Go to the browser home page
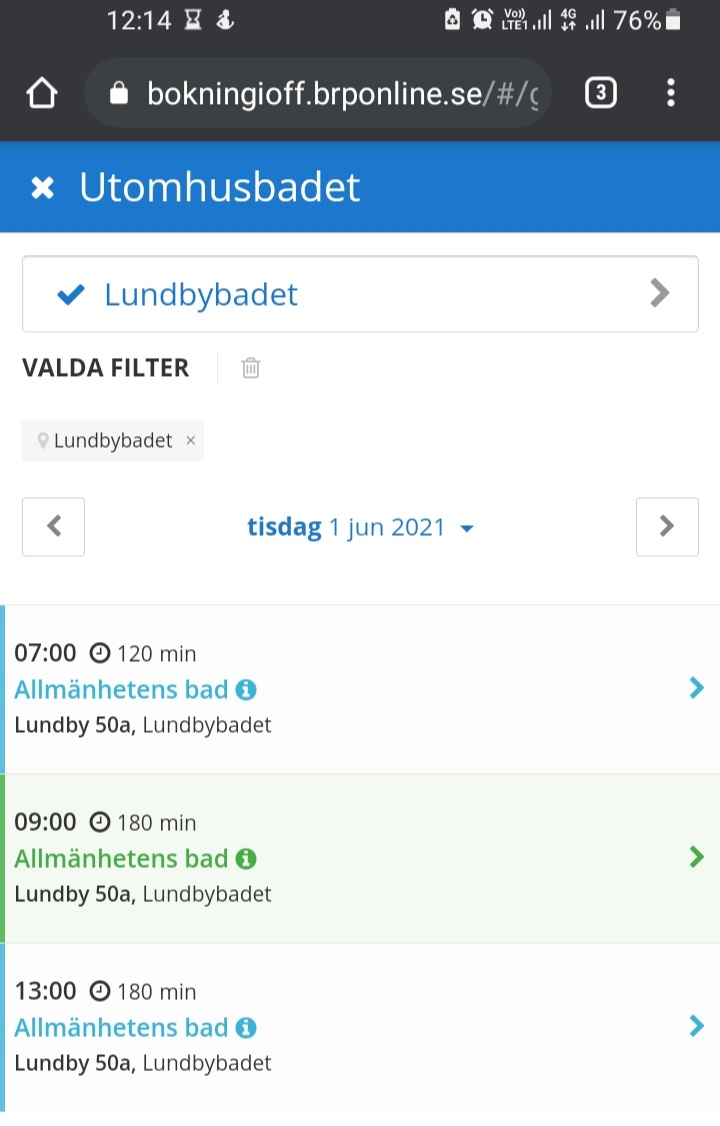The image size is (720, 1126). tap(42, 94)
